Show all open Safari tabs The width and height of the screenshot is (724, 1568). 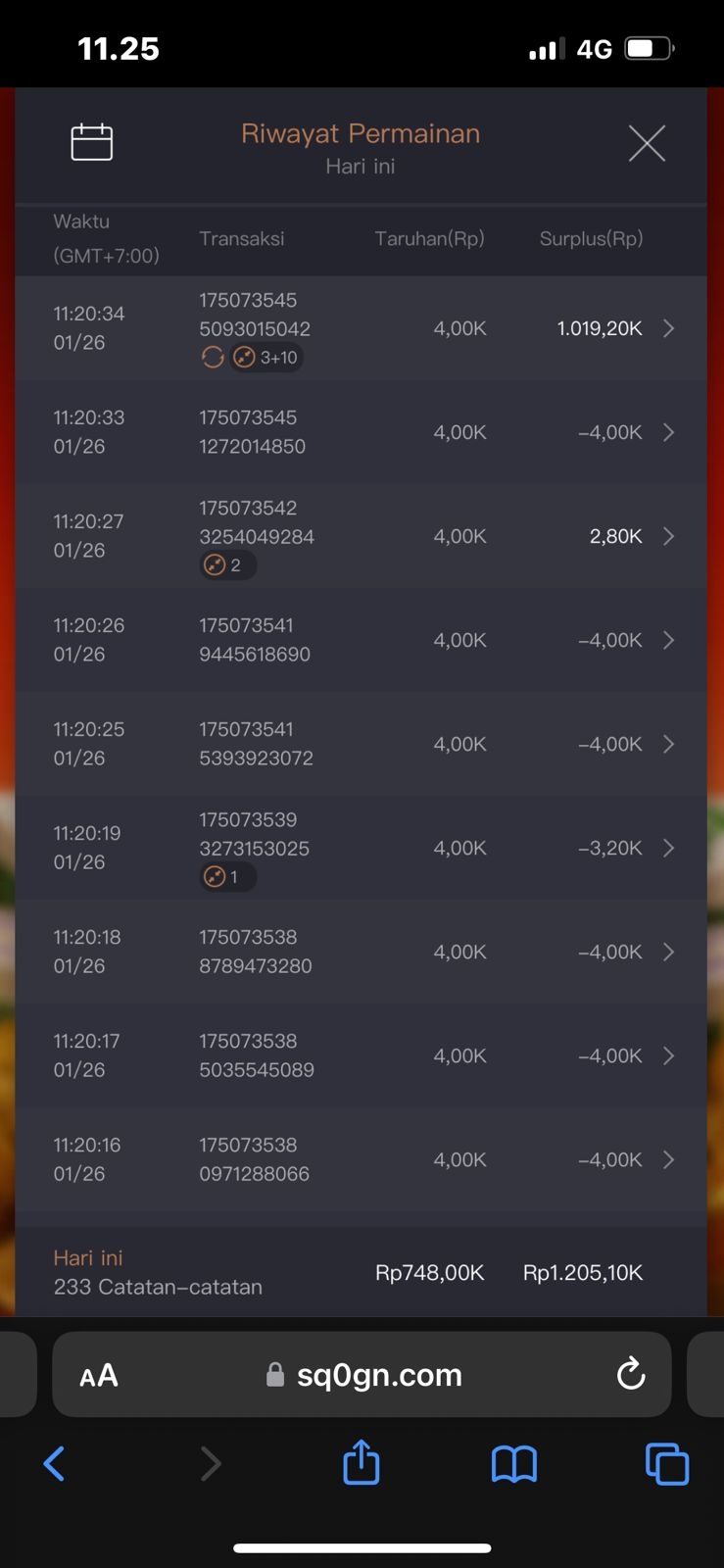point(667,1464)
